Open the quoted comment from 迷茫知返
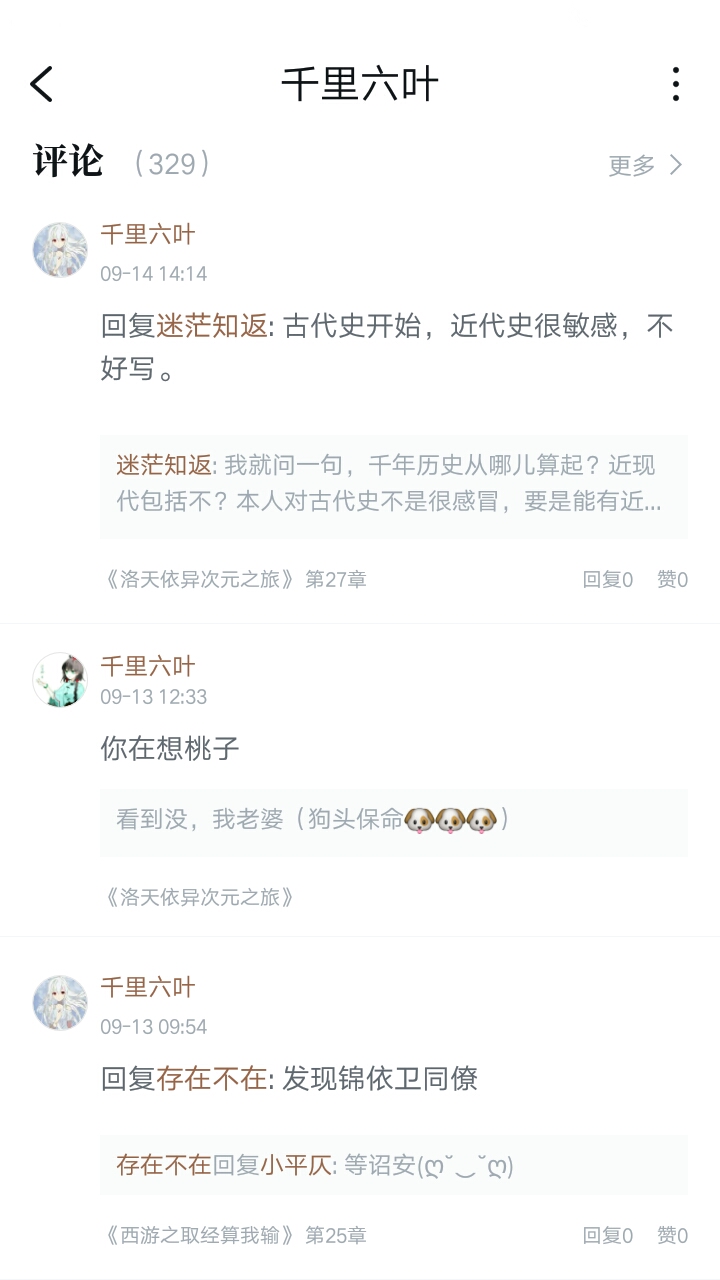Viewport: 720px width, 1280px height. [393, 484]
